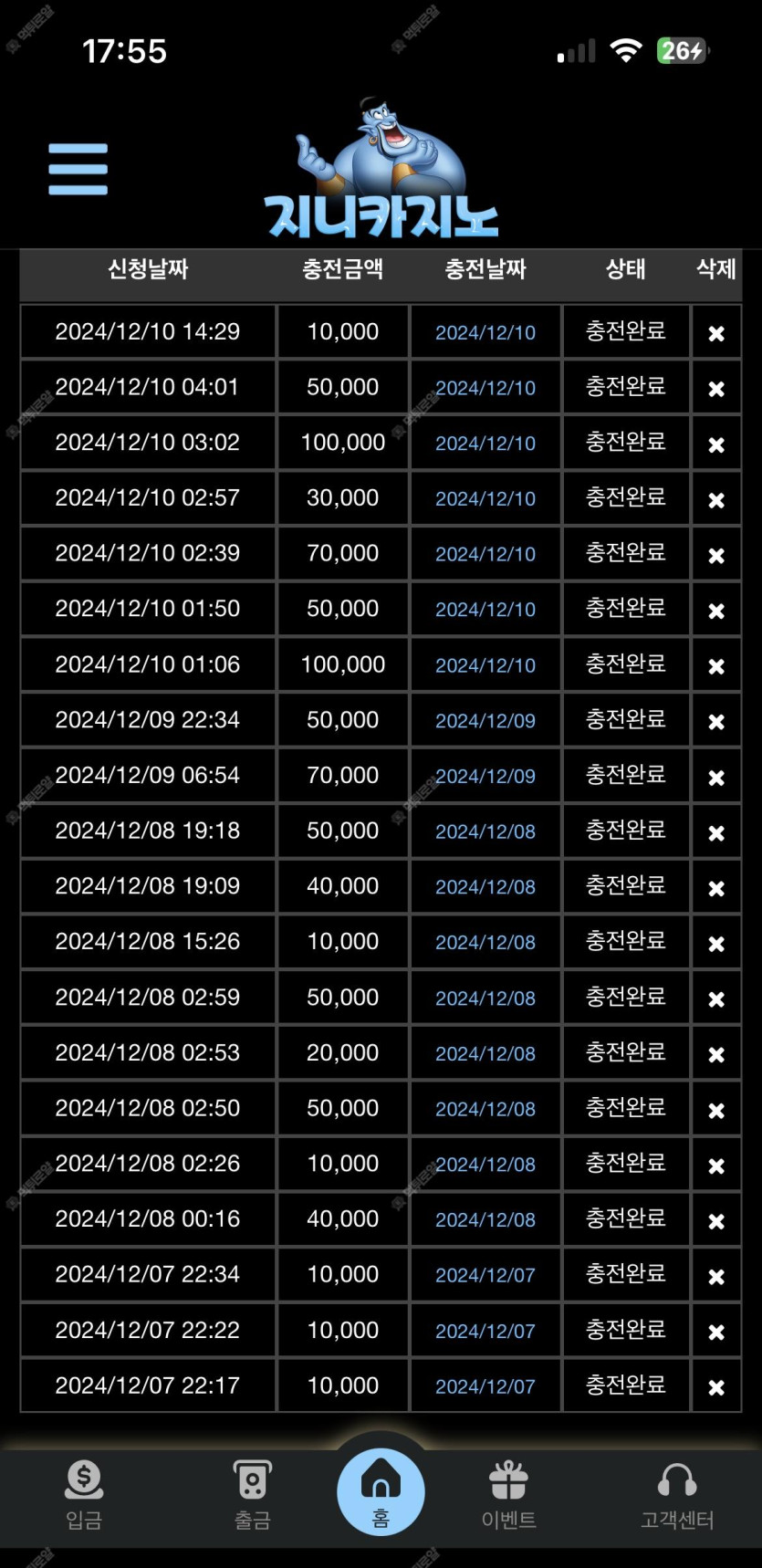Remove the 2024/12/09 22:34 entry
The width and height of the screenshot is (762, 1568).
click(x=716, y=722)
